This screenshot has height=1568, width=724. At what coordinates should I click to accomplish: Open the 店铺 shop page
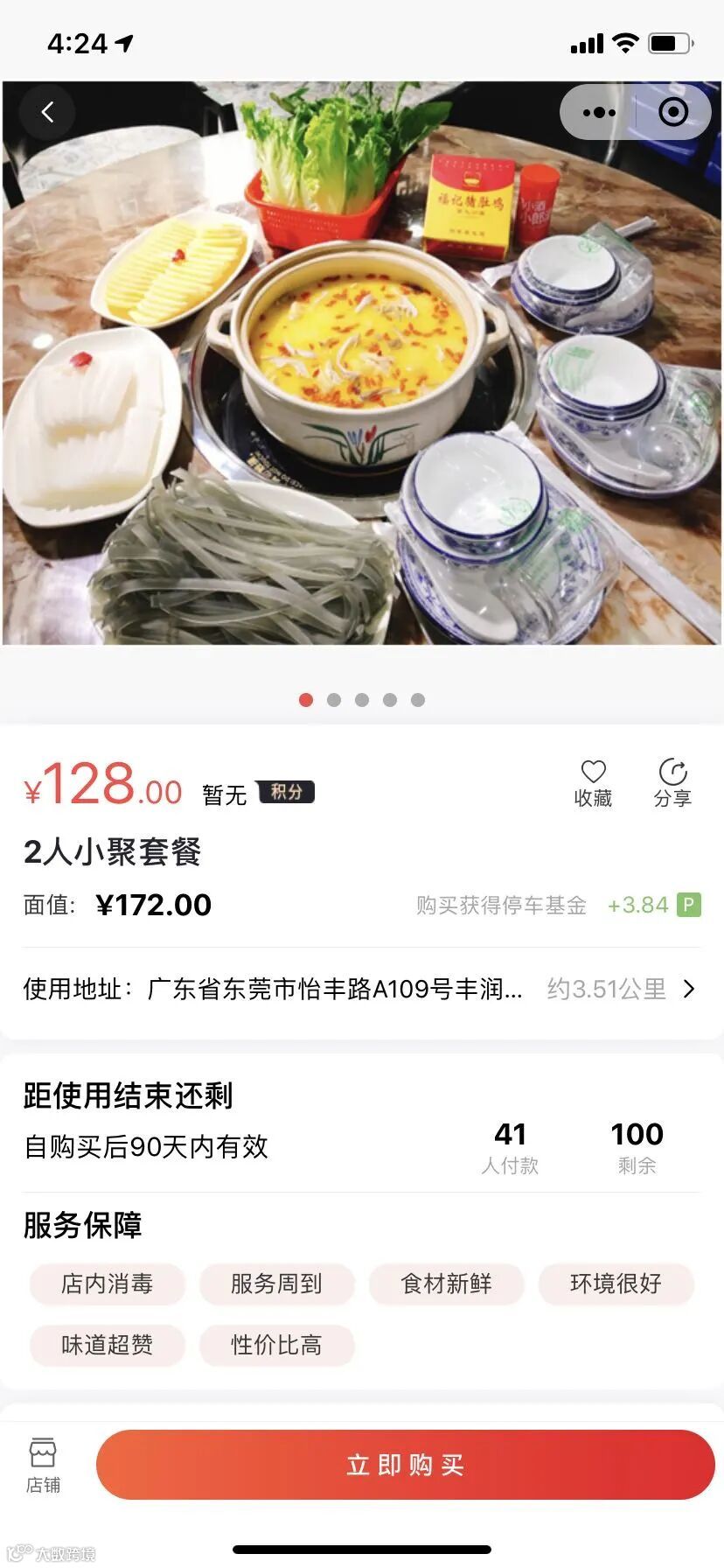tap(43, 1465)
